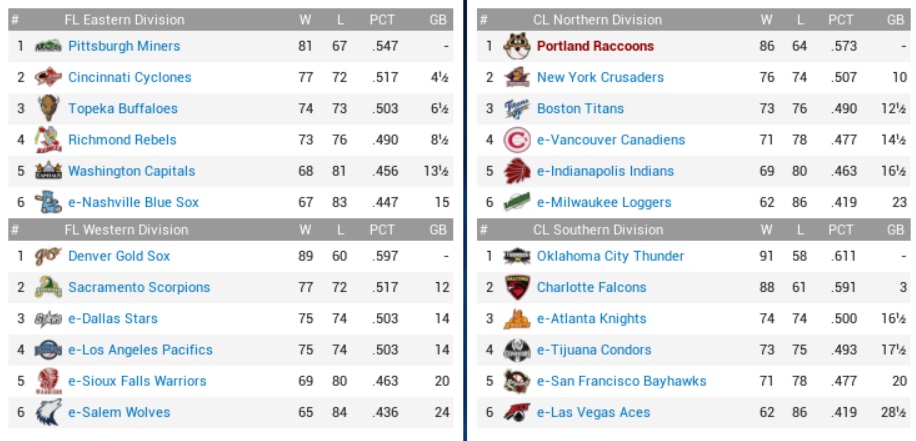Viewport: 916px width, 441px height.
Task: Select Sacramento Scorpions in FL Western
Action: tap(139, 287)
